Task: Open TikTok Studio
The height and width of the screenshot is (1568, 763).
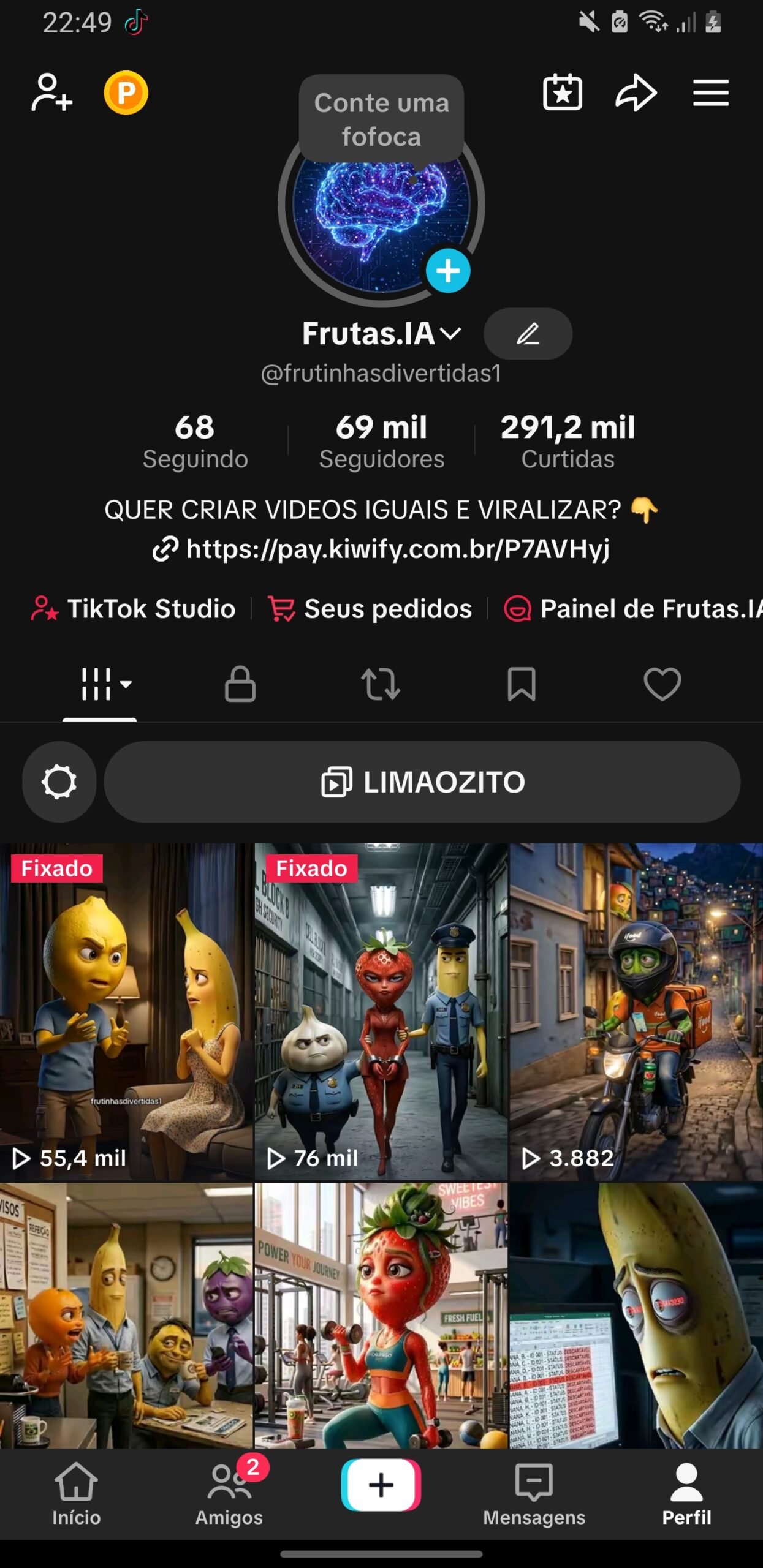Action: [134, 609]
